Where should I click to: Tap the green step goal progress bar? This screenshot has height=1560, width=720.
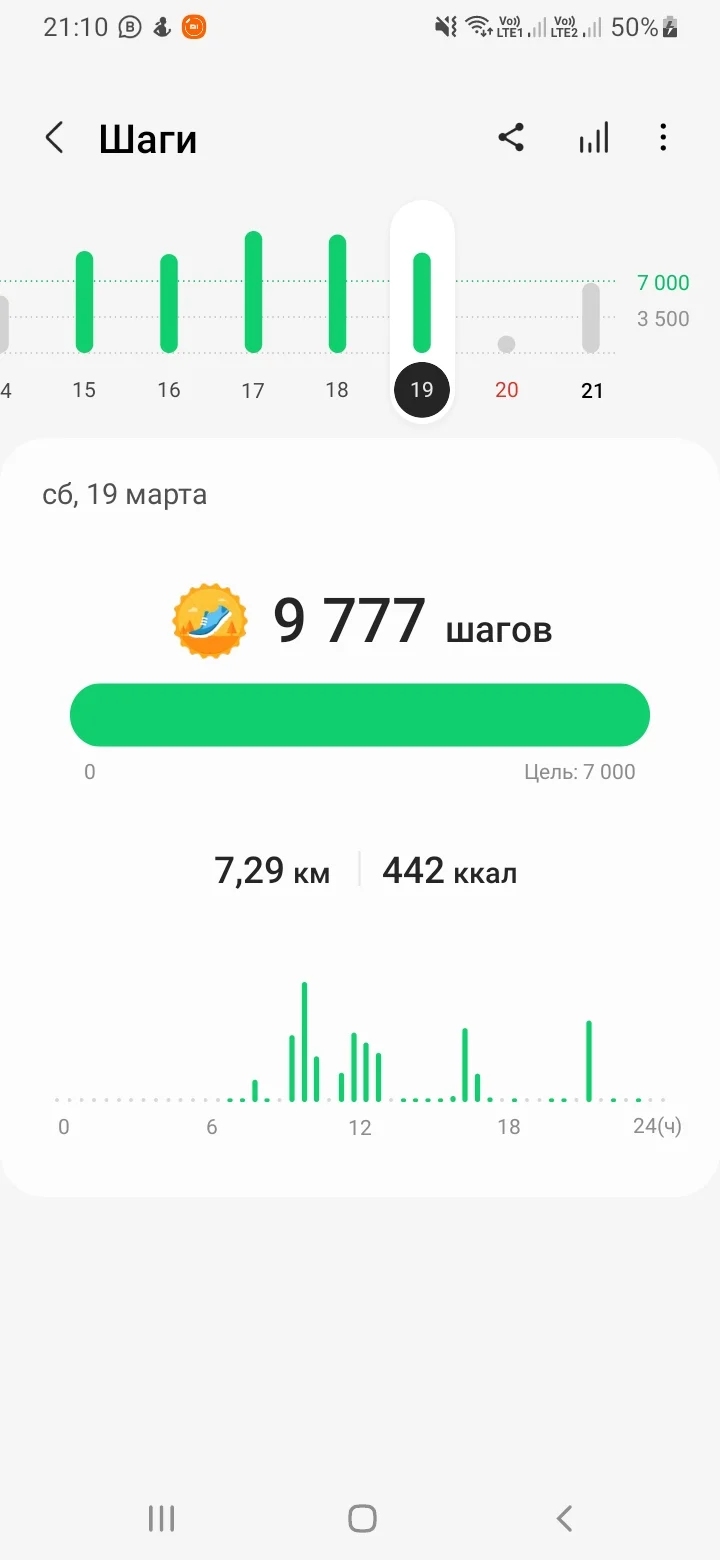360,714
